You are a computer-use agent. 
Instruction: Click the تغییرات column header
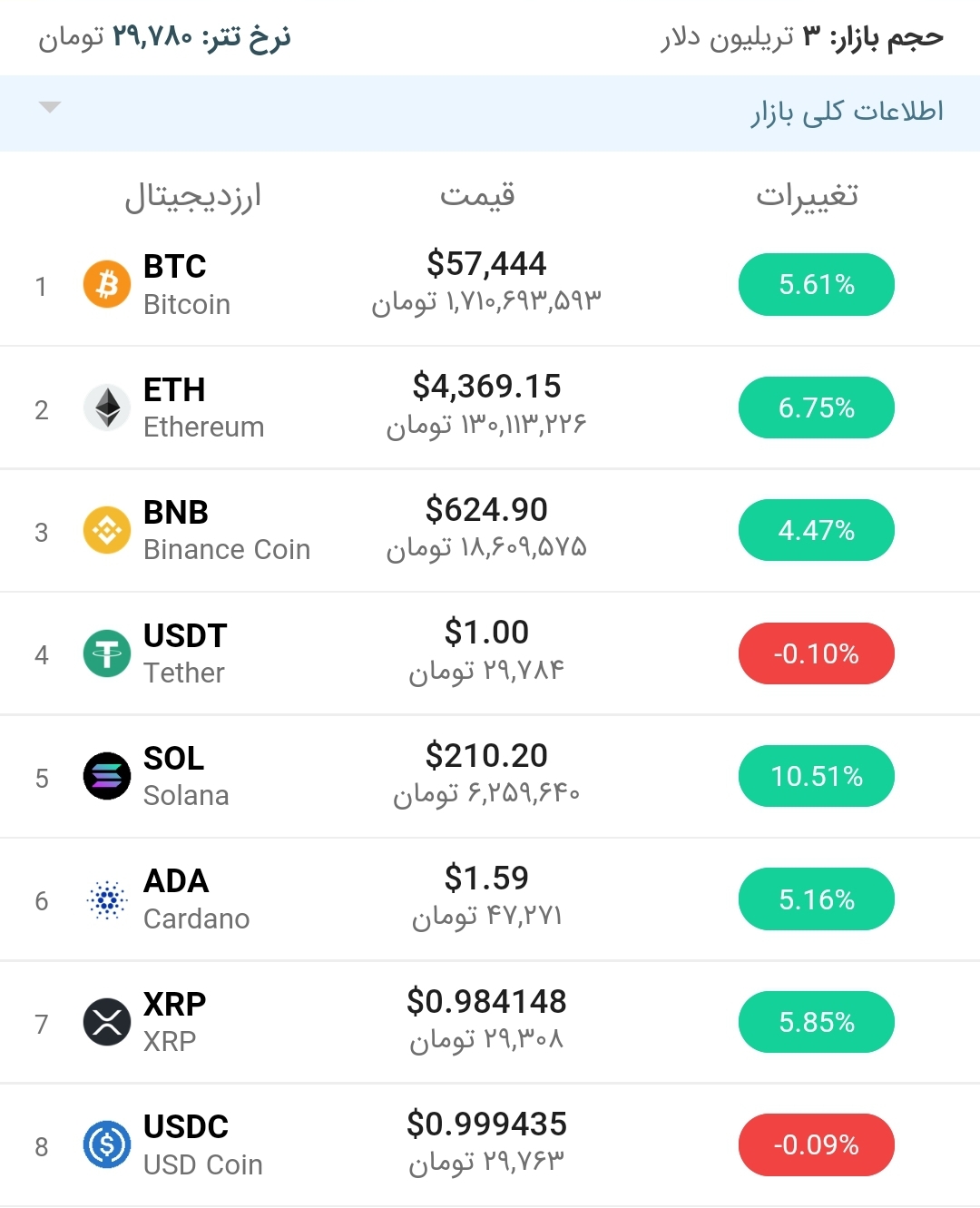pyautogui.click(x=808, y=195)
